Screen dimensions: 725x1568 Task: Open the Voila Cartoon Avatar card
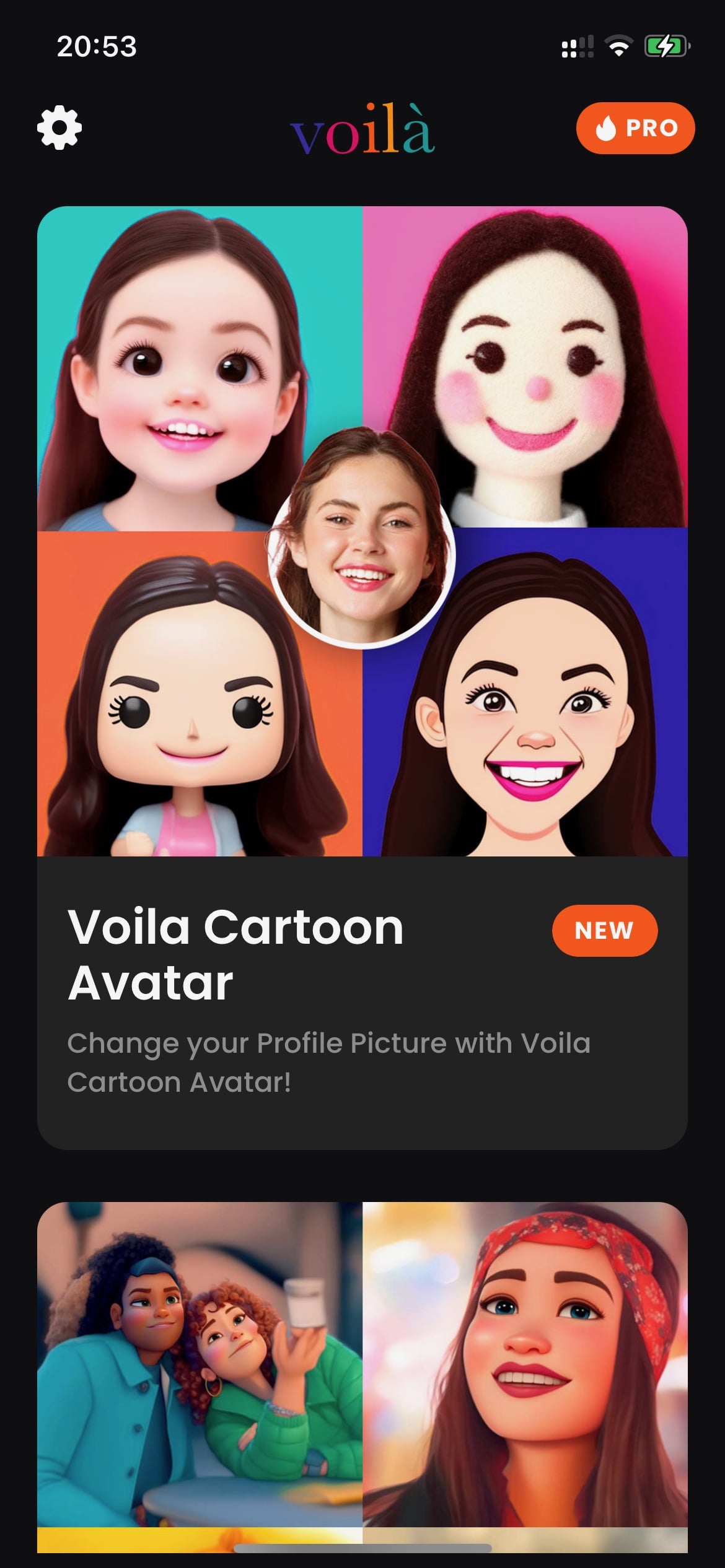click(x=362, y=677)
